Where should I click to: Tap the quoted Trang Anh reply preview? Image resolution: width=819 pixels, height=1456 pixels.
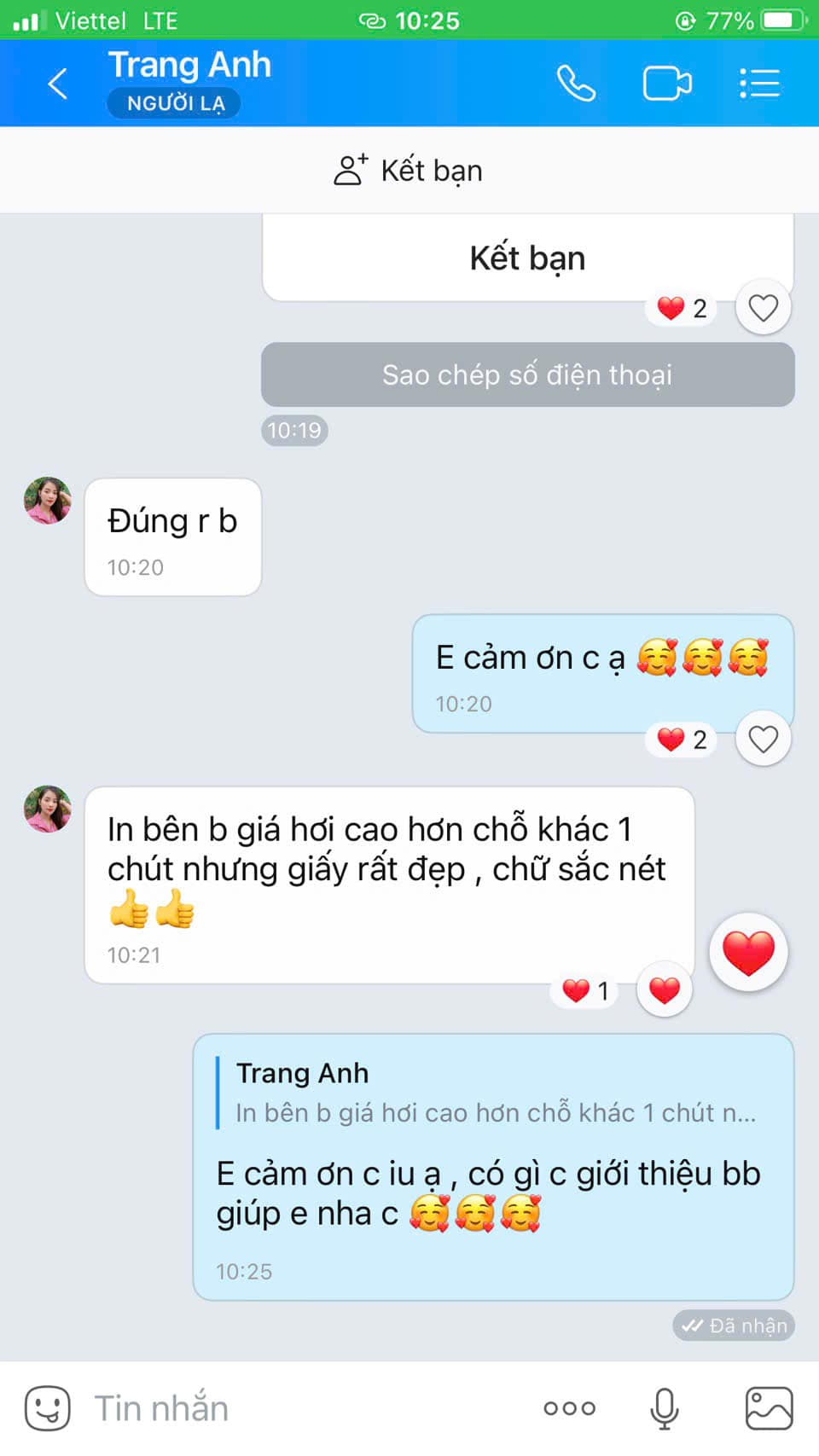[495, 1093]
